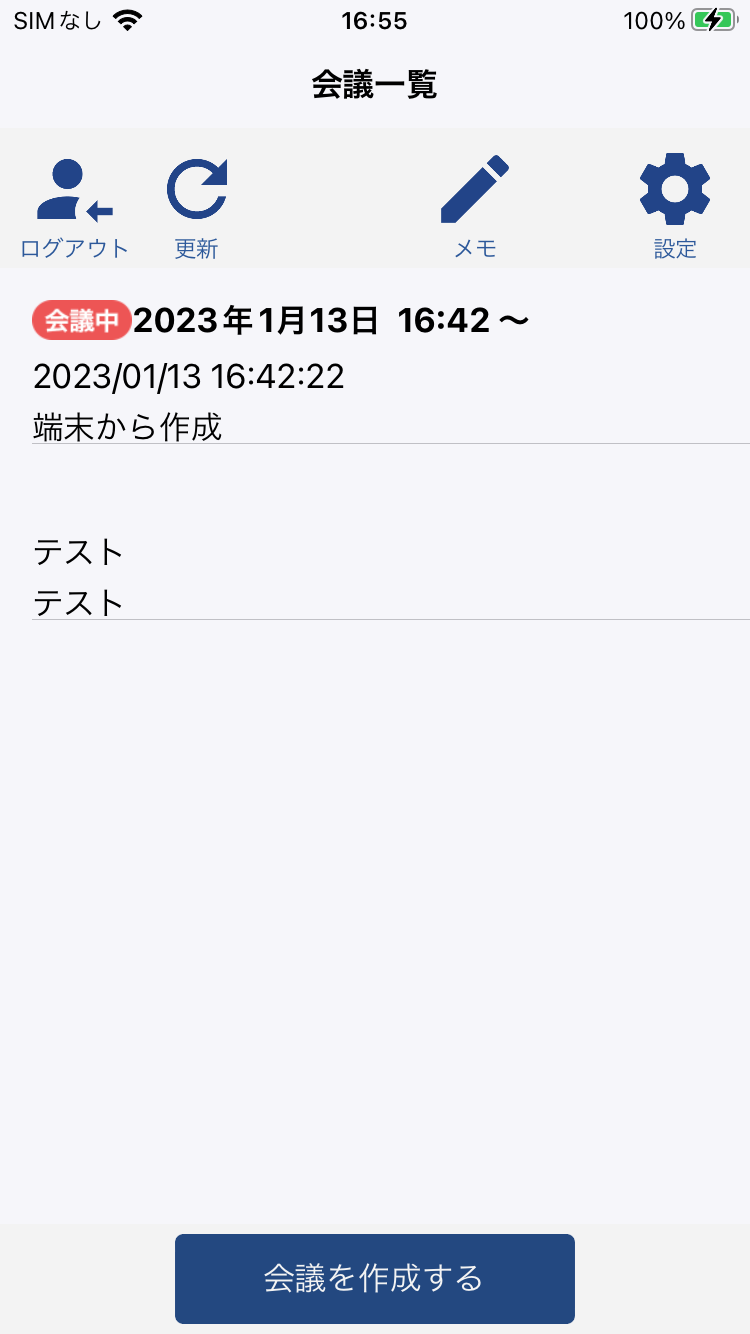Refresh the meeting list with 更新

click(x=196, y=208)
